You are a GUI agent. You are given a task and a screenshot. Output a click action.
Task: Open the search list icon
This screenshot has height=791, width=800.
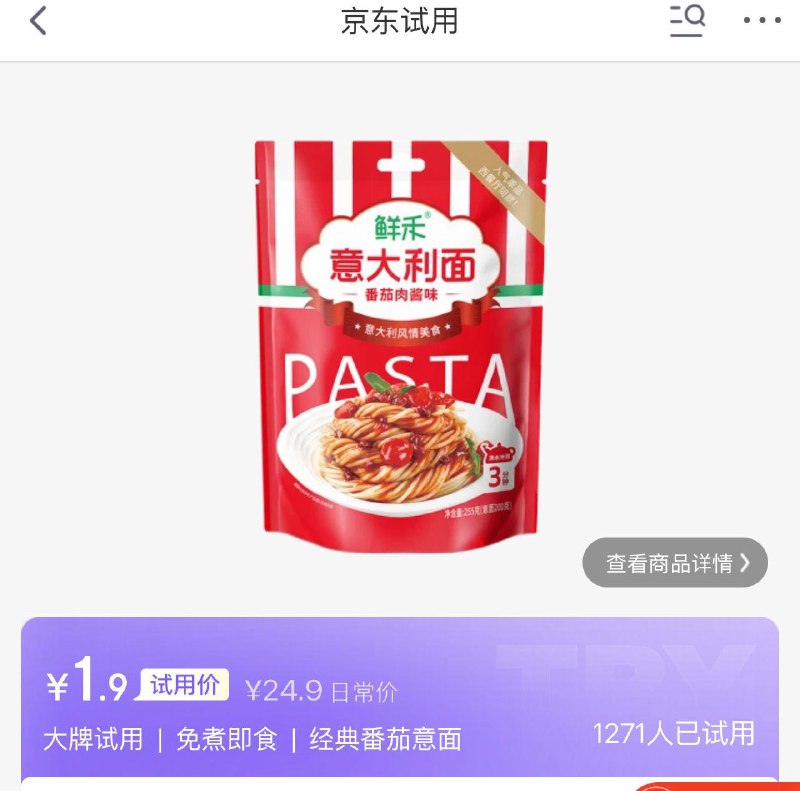687,21
